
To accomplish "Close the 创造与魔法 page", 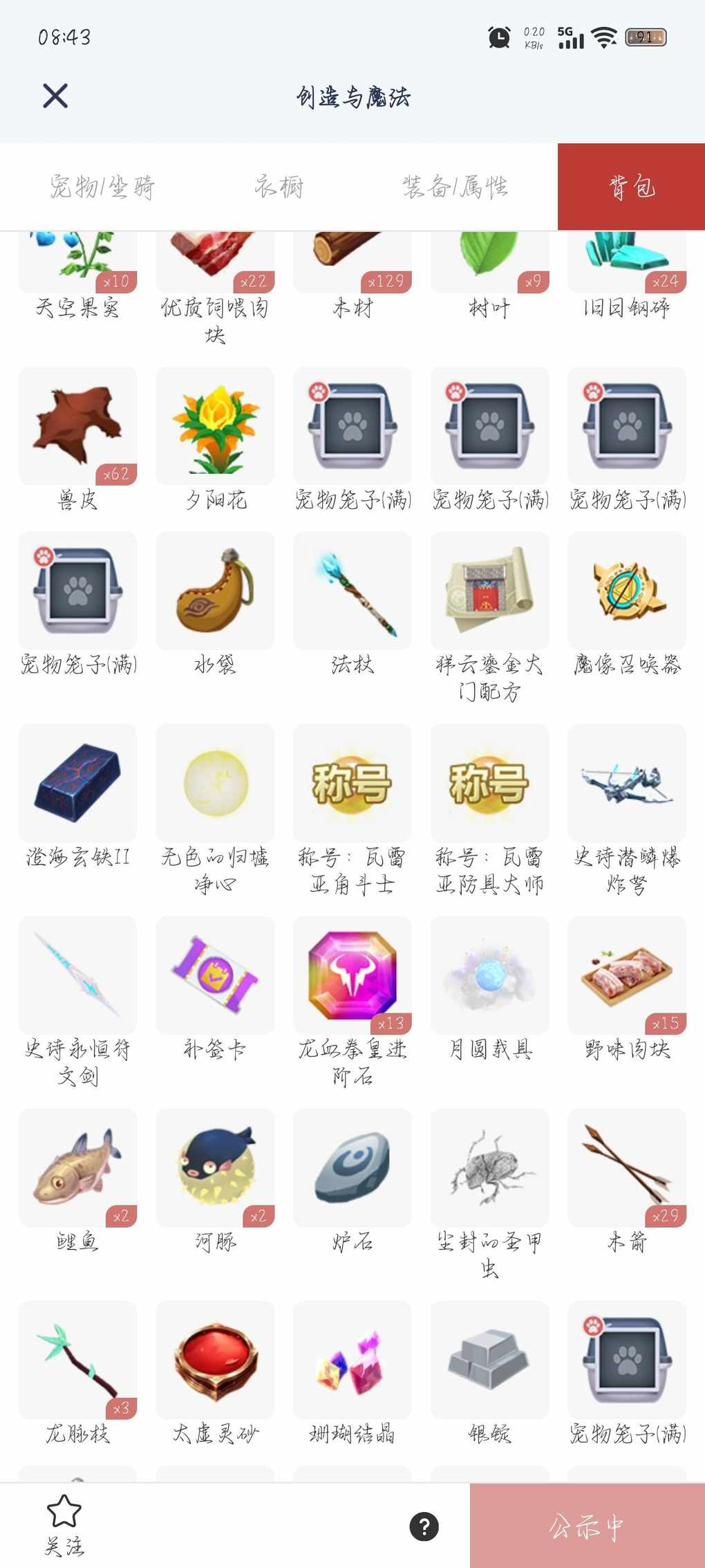I will pos(55,96).
